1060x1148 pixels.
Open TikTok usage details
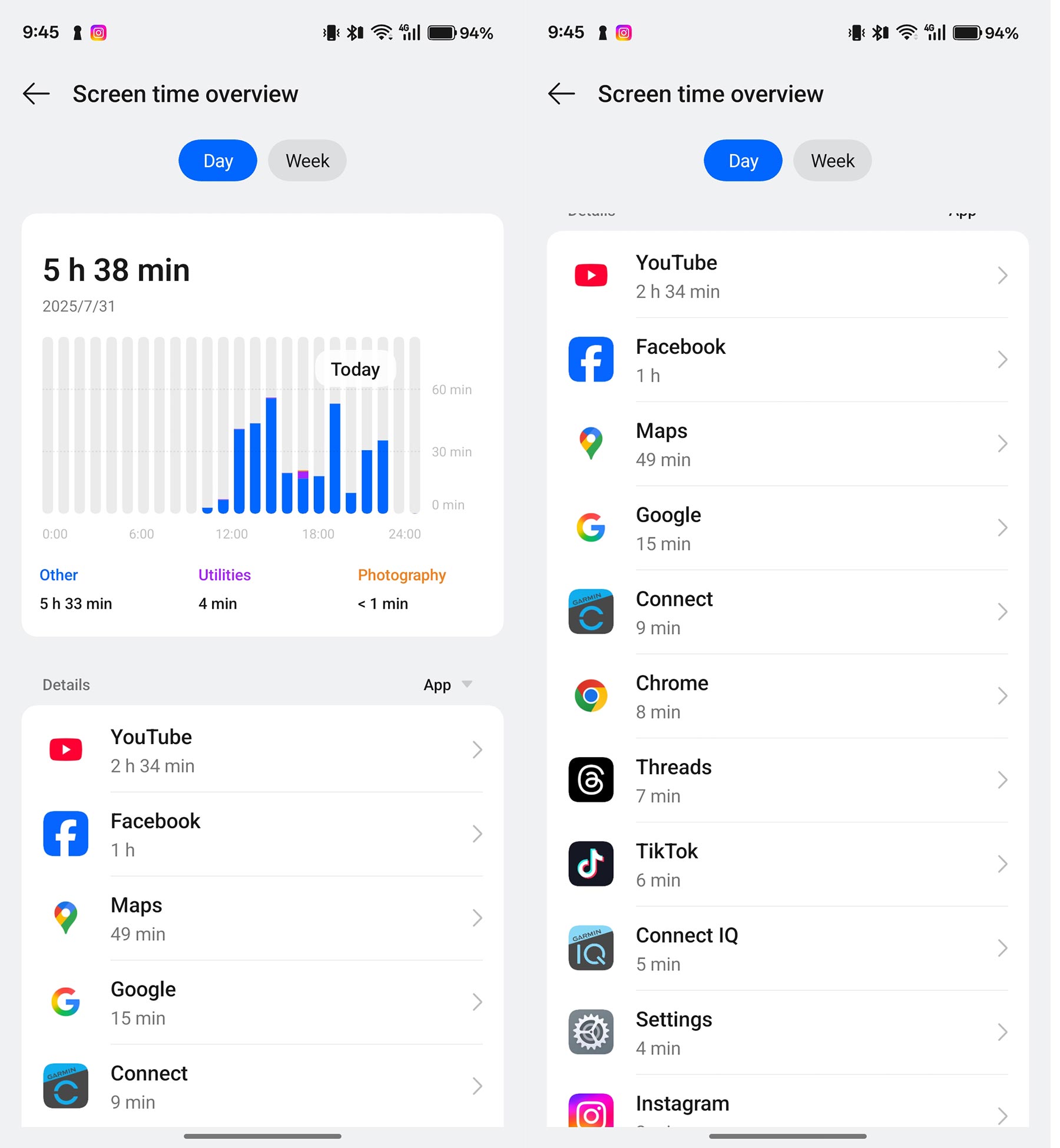coord(787,865)
